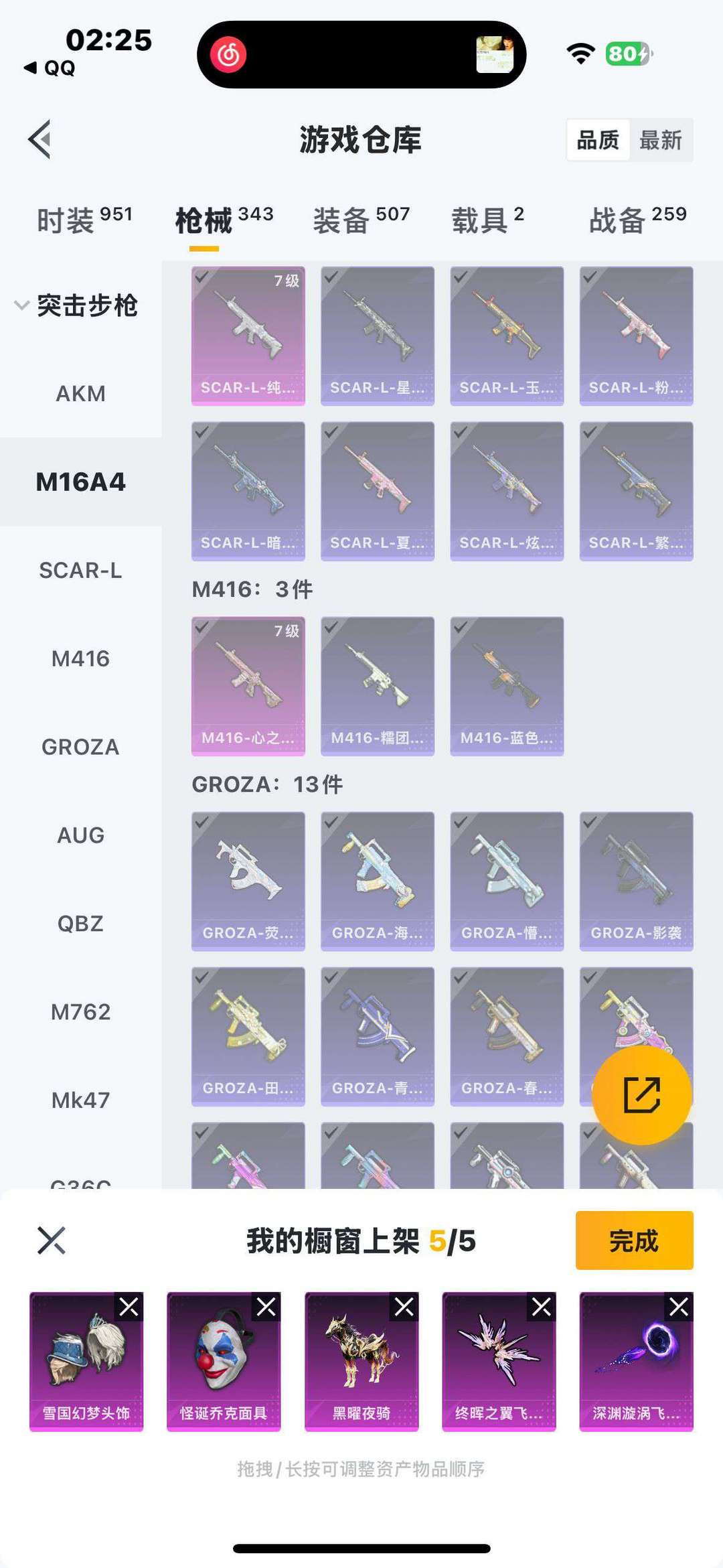Select the M416-心之 7级 skin
This screenshot has width=723, height=1568.
pyautogui.click(x=248, y=686)
